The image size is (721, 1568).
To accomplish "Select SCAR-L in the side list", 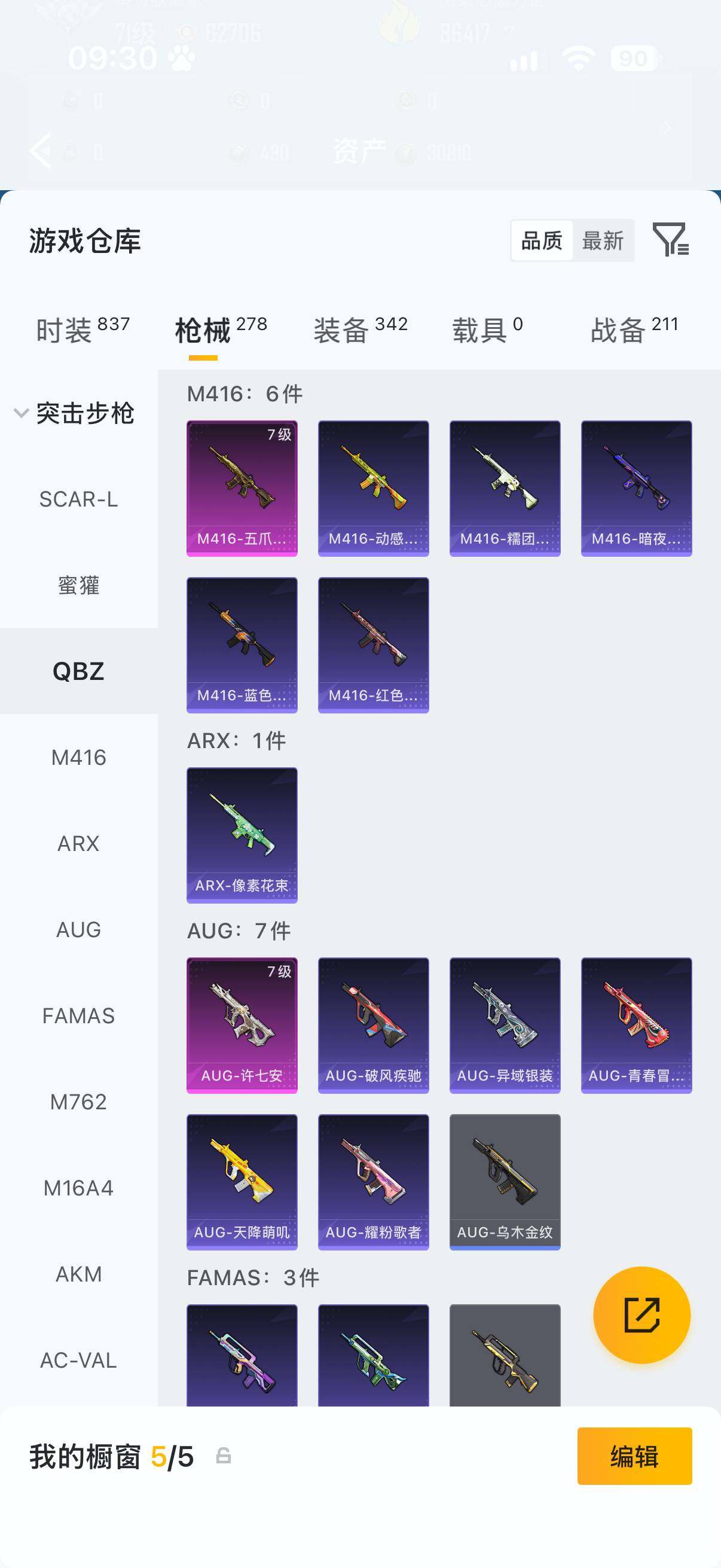I will [x=78, y=499].
